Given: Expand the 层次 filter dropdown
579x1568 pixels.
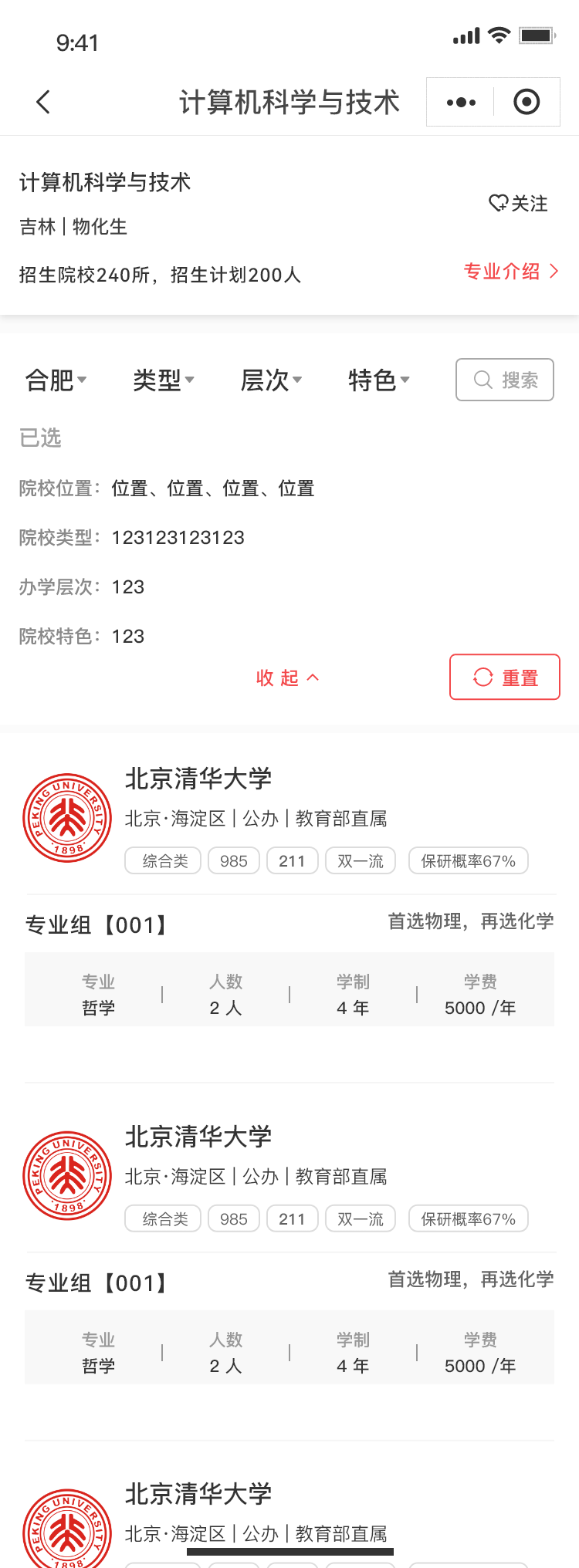Looking at the screenshot, I should click(271, 380).
